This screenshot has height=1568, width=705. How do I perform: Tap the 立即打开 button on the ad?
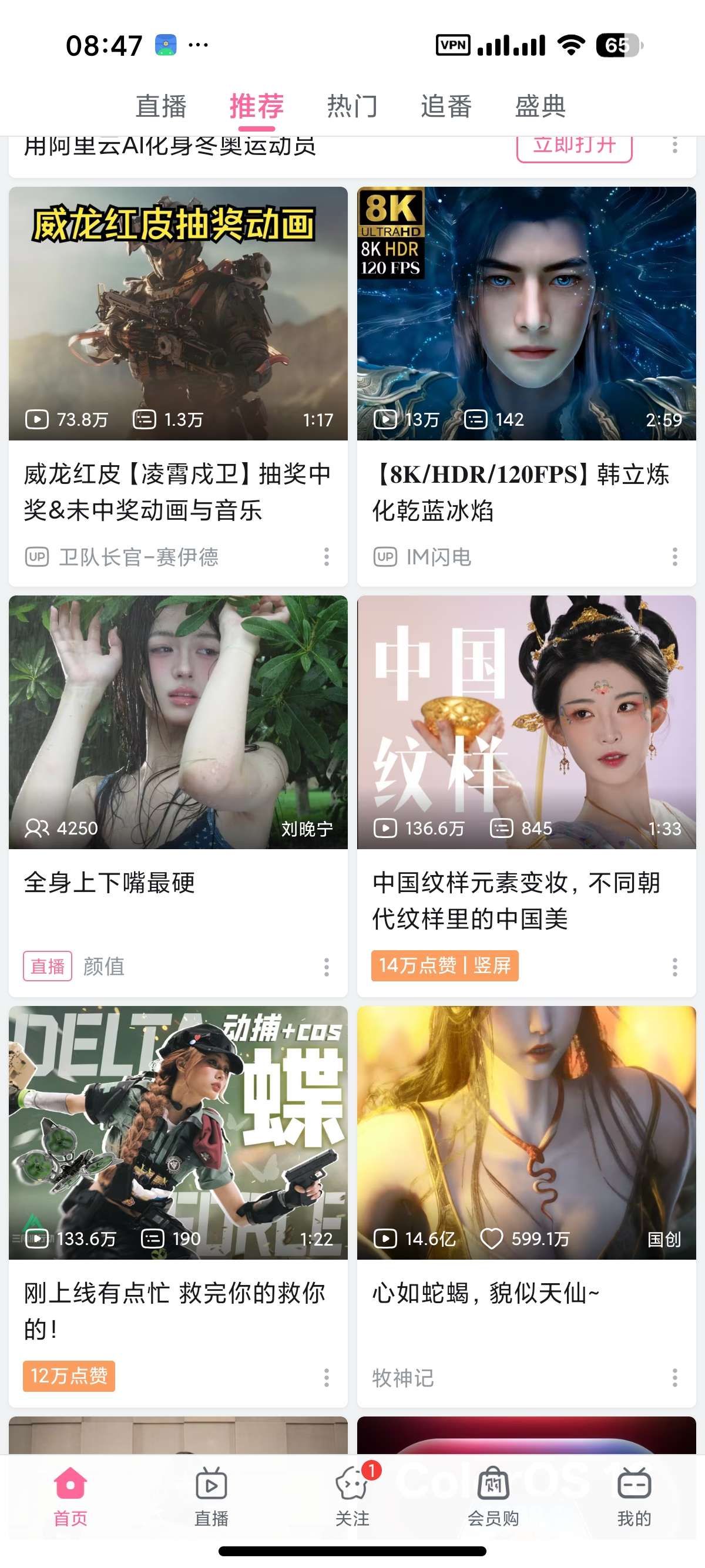click(x=574, y=146)
